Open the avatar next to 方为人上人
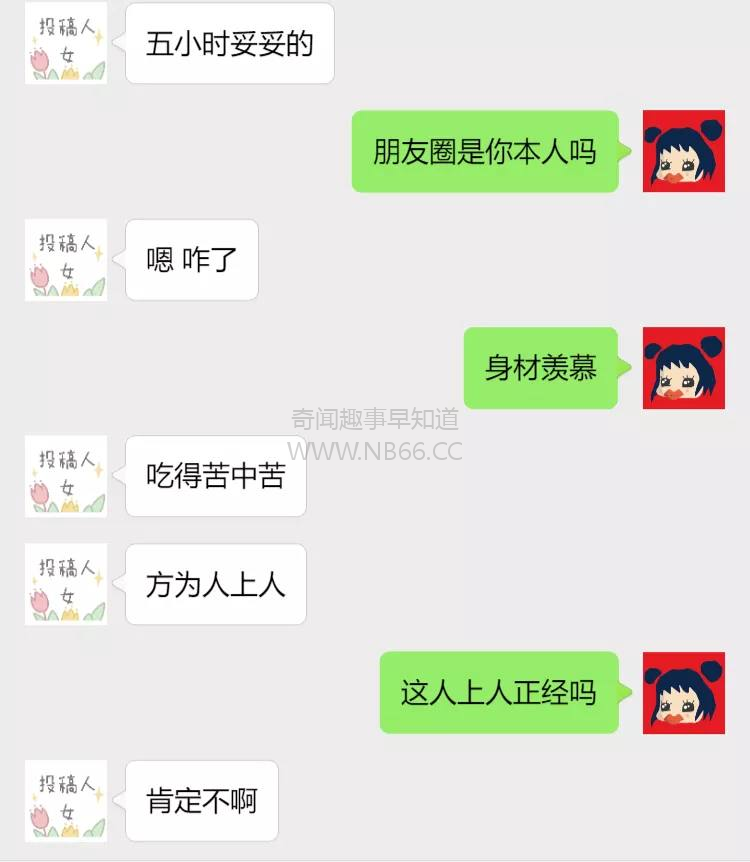This screenshot has height=862, width=750. [x=66, y=584]
